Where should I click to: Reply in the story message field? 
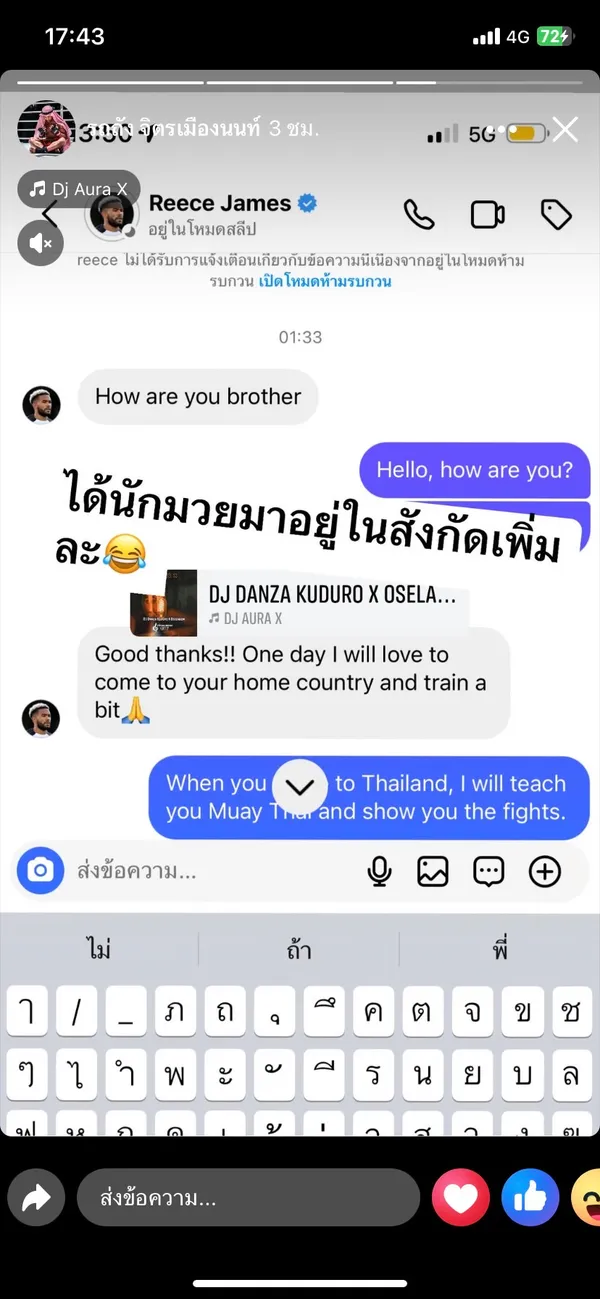pos(248,1197)
